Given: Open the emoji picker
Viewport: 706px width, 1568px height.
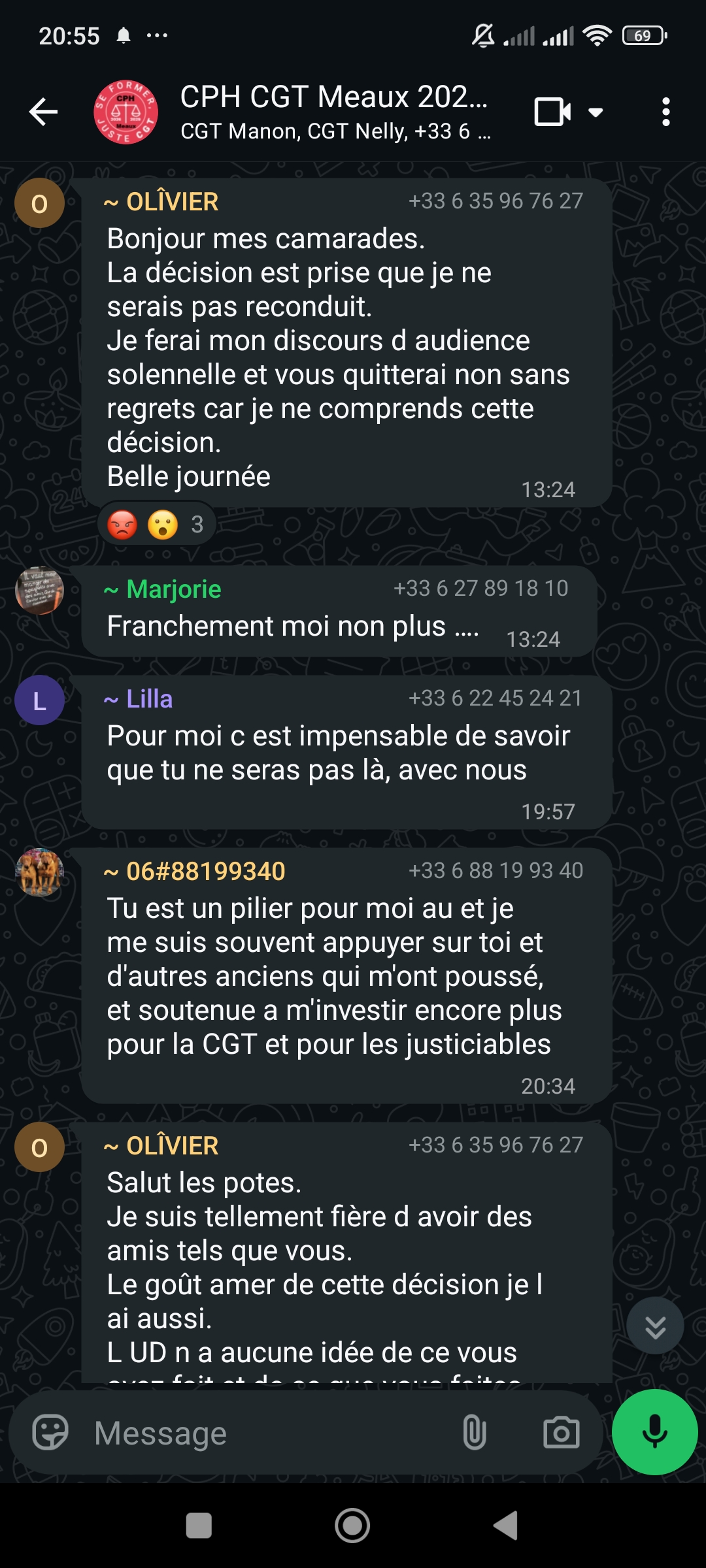Looking at the screenshot, I should pos(50,1433).
